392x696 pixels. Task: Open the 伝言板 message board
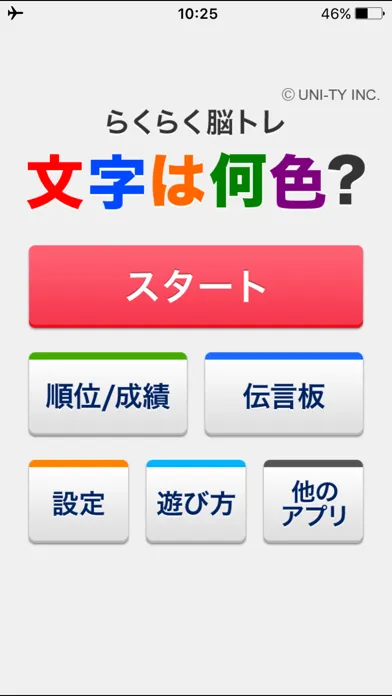pos(284,394)
